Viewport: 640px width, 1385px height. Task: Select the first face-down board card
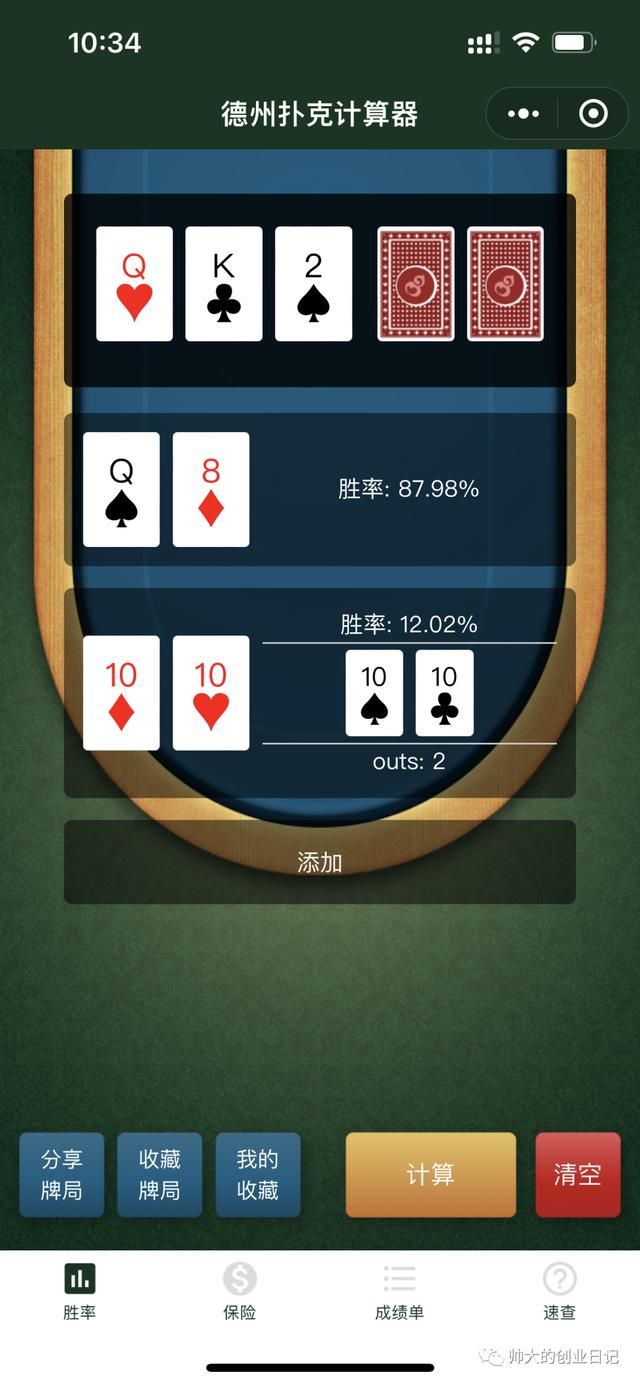(x=415, y=284)
